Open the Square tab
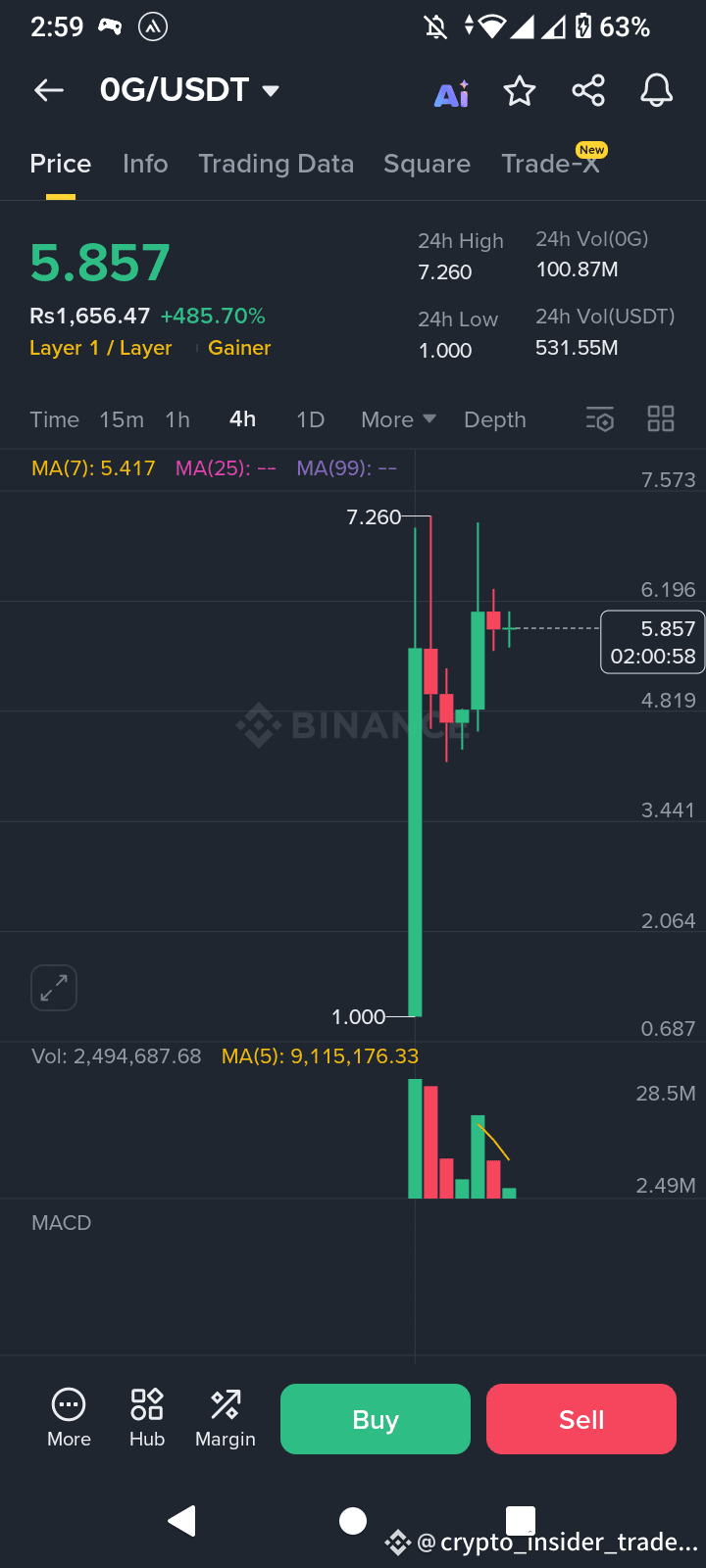706x1568 pixels. coord(427,164)
